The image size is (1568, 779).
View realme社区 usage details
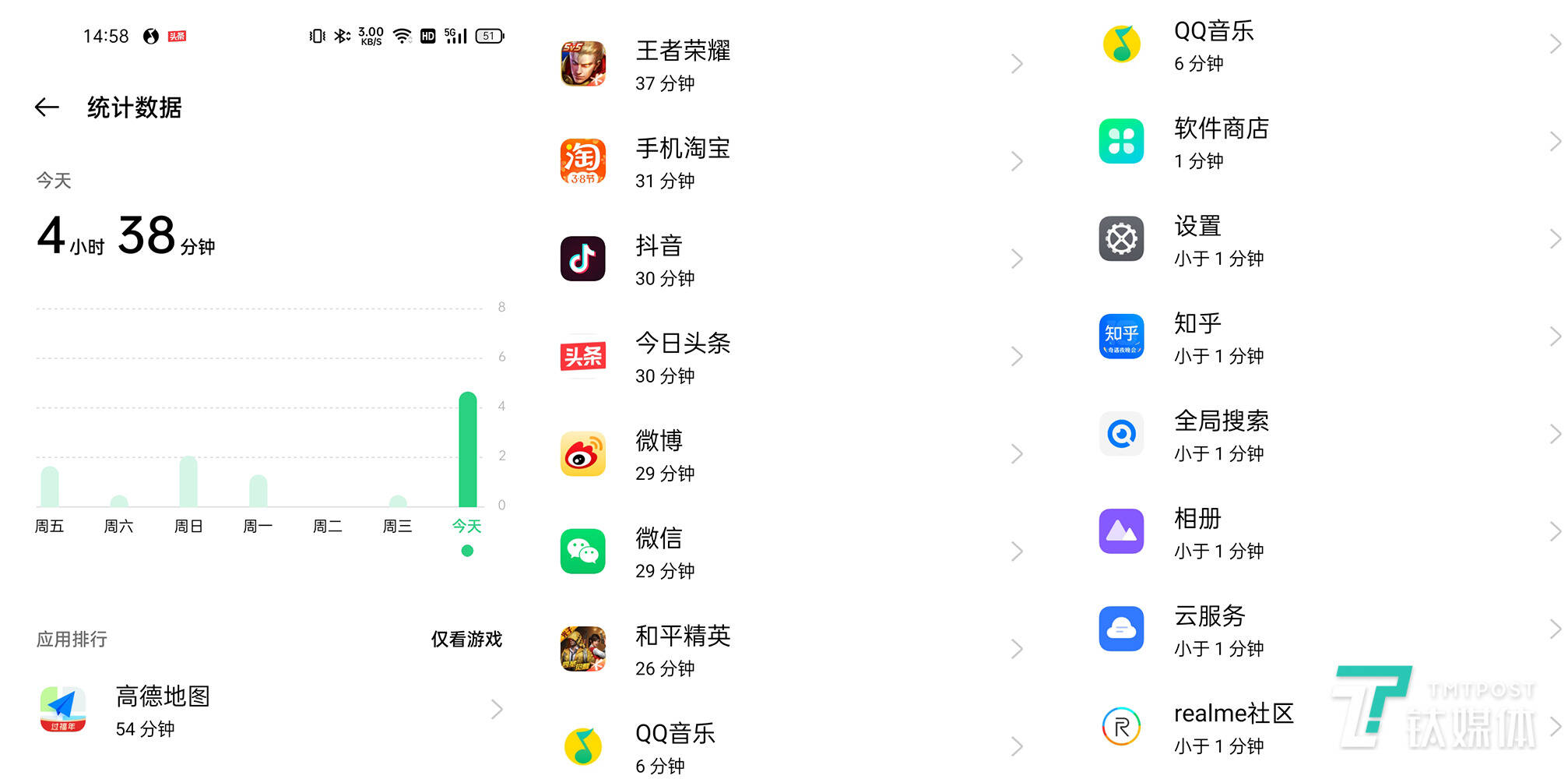click(1246, 727)
